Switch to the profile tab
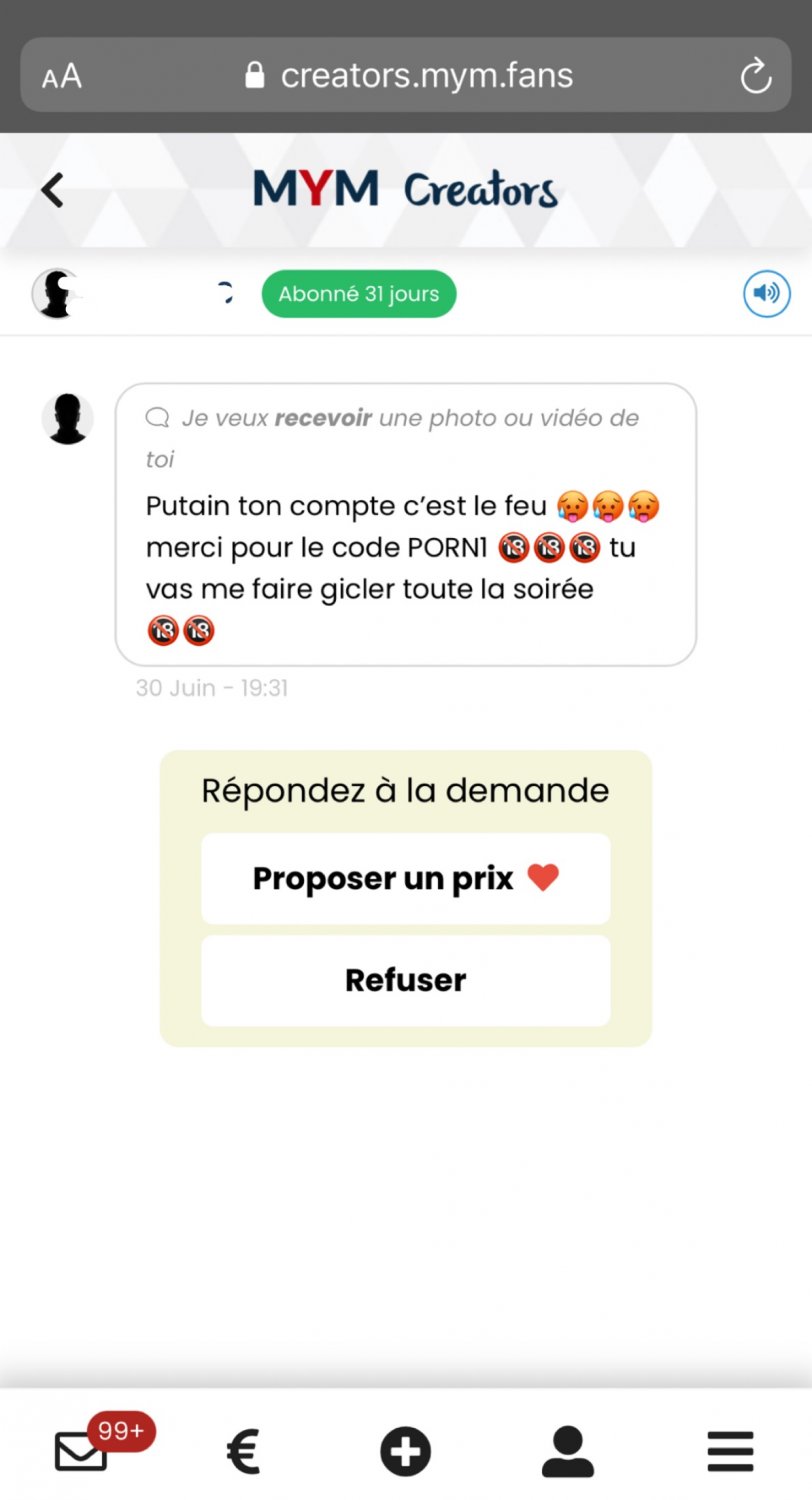Viewport: 812px width, 1500px height. [567, 1451]
